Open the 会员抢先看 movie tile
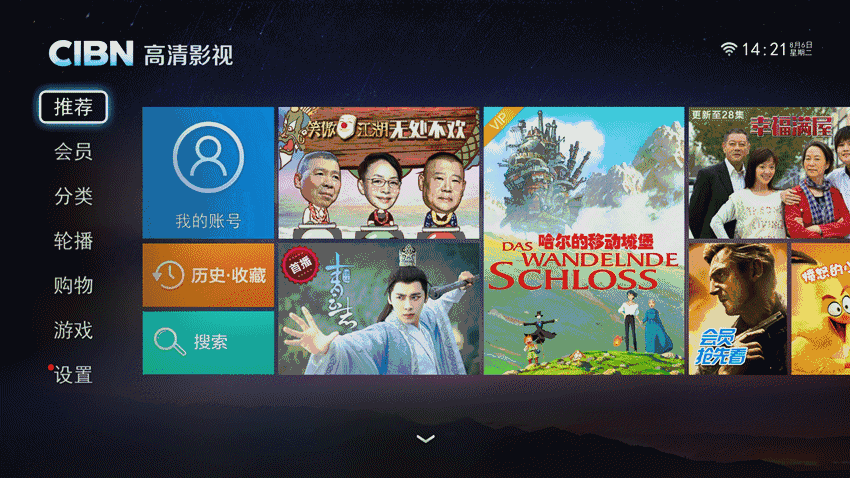The image size is (850, 478). point(738,308)
